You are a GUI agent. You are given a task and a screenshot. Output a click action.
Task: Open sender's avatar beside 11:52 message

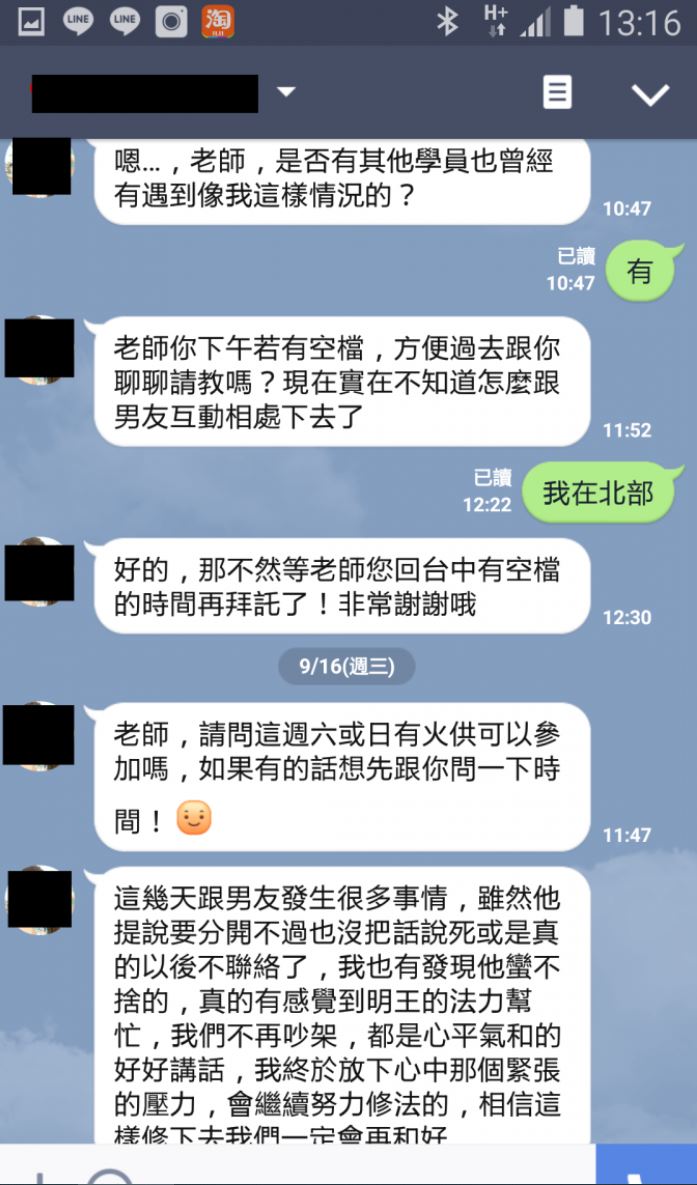click(x=40, y=348)
